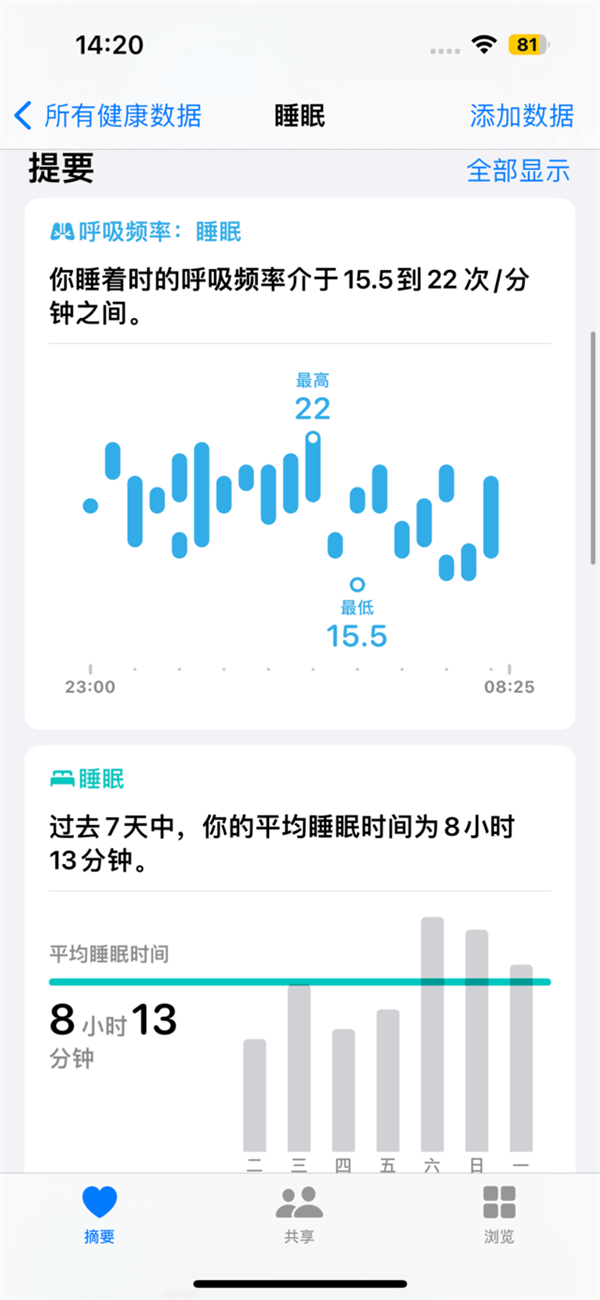Go back to 所有健康数据
Image resolution: width=600 pixels, height=1300 pixels.
pos(108,115)
